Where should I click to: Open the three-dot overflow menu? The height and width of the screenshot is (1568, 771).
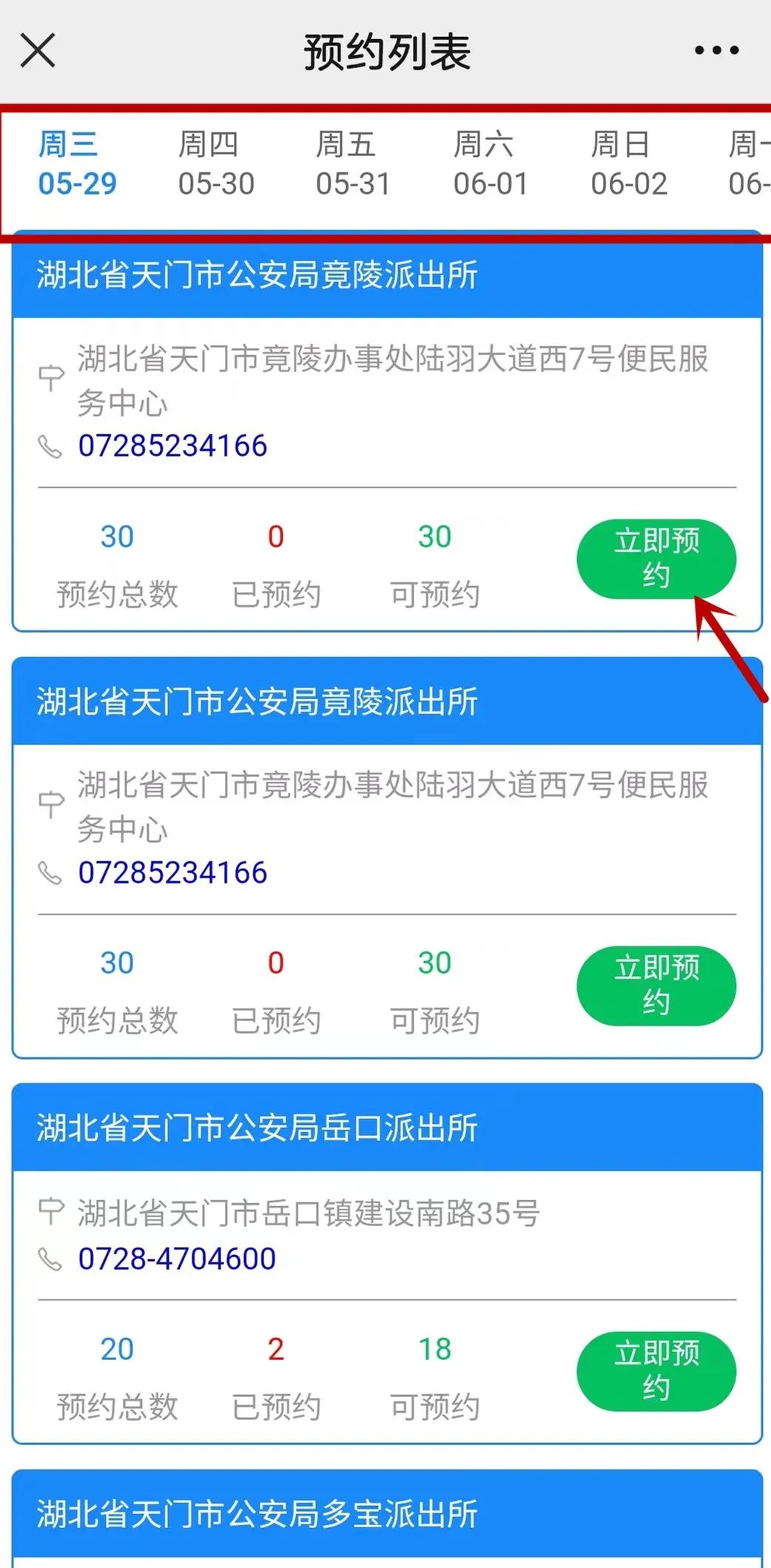716,50
